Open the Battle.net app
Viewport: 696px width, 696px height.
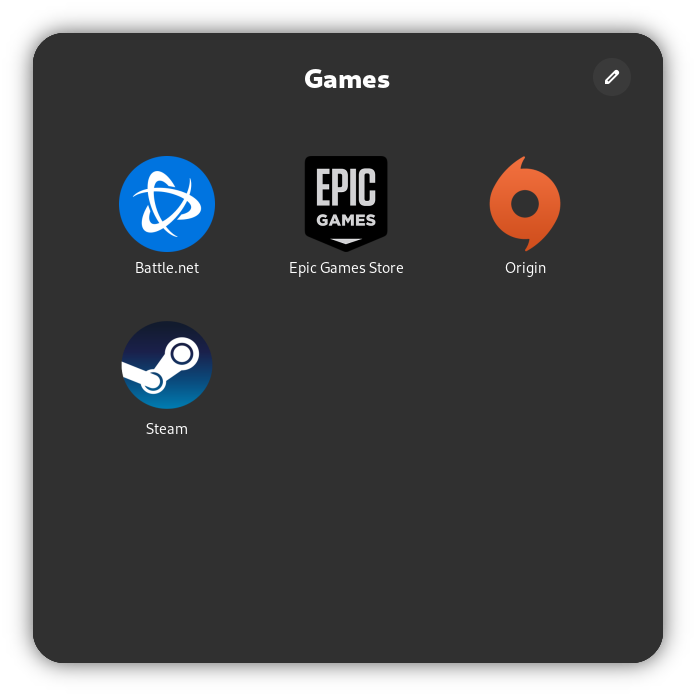click(167, 204)
